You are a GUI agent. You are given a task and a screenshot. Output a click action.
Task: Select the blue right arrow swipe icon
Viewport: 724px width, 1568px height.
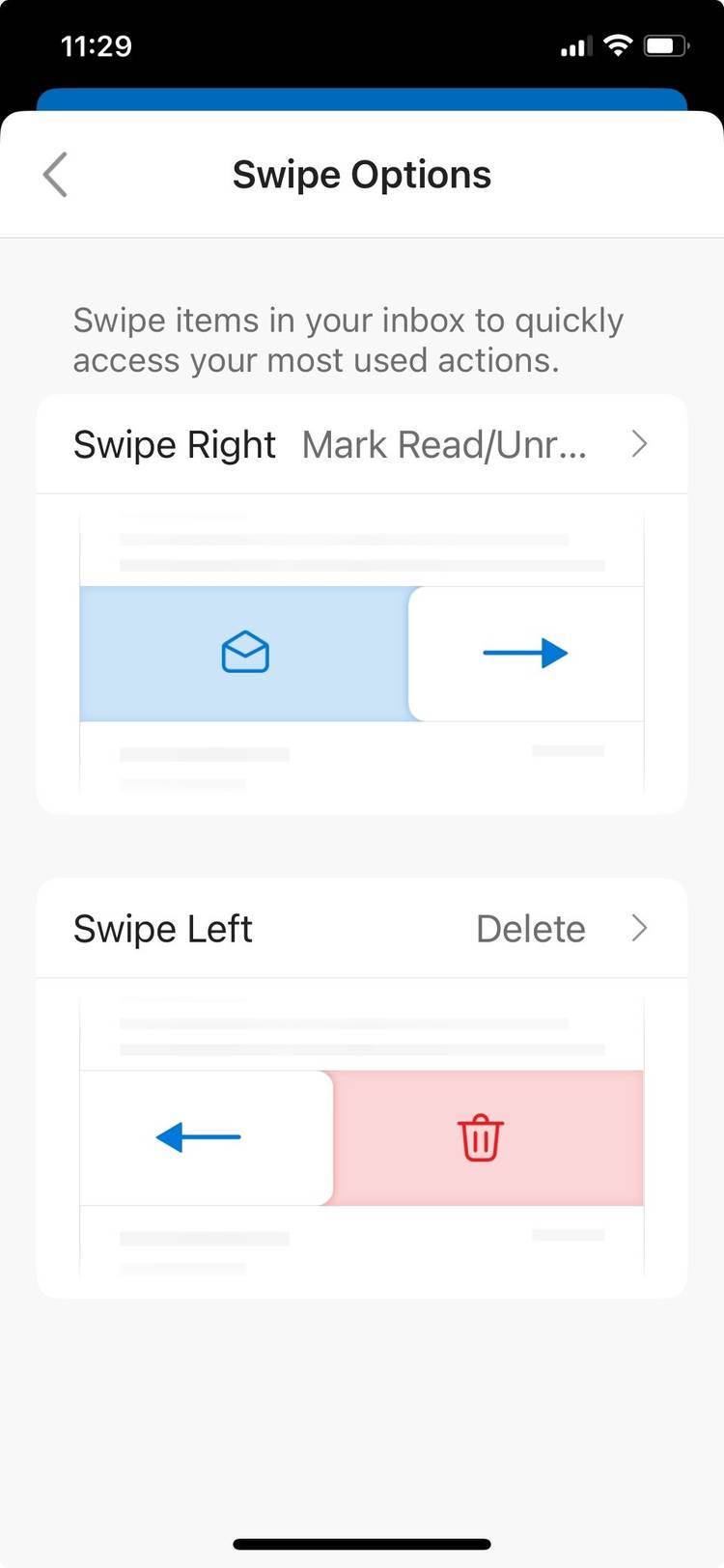point(525,652)
